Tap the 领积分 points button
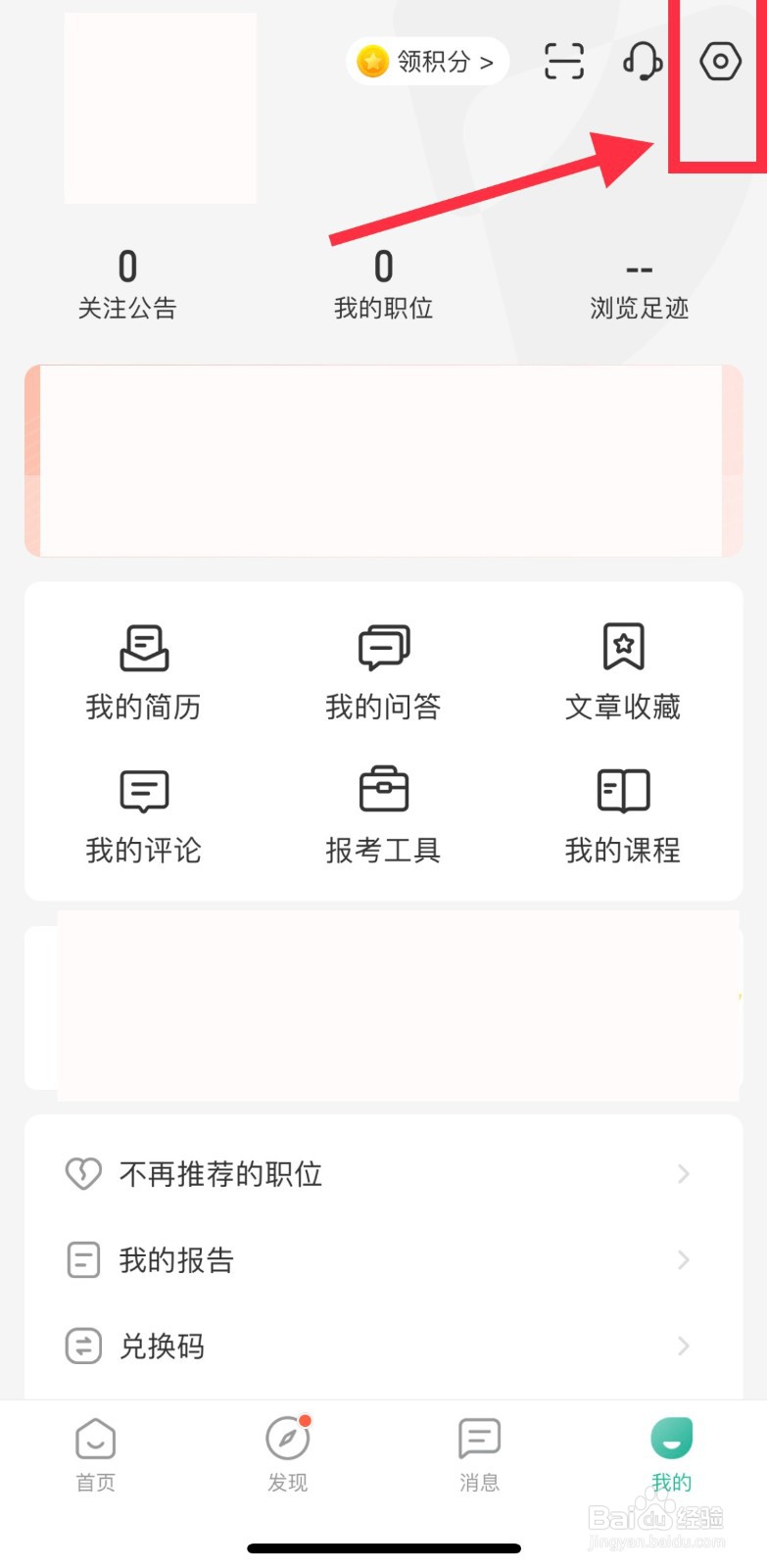Image resolution: width=767 pixels, height=1568 pixels. pyautogui.click(x=427, y=62)
